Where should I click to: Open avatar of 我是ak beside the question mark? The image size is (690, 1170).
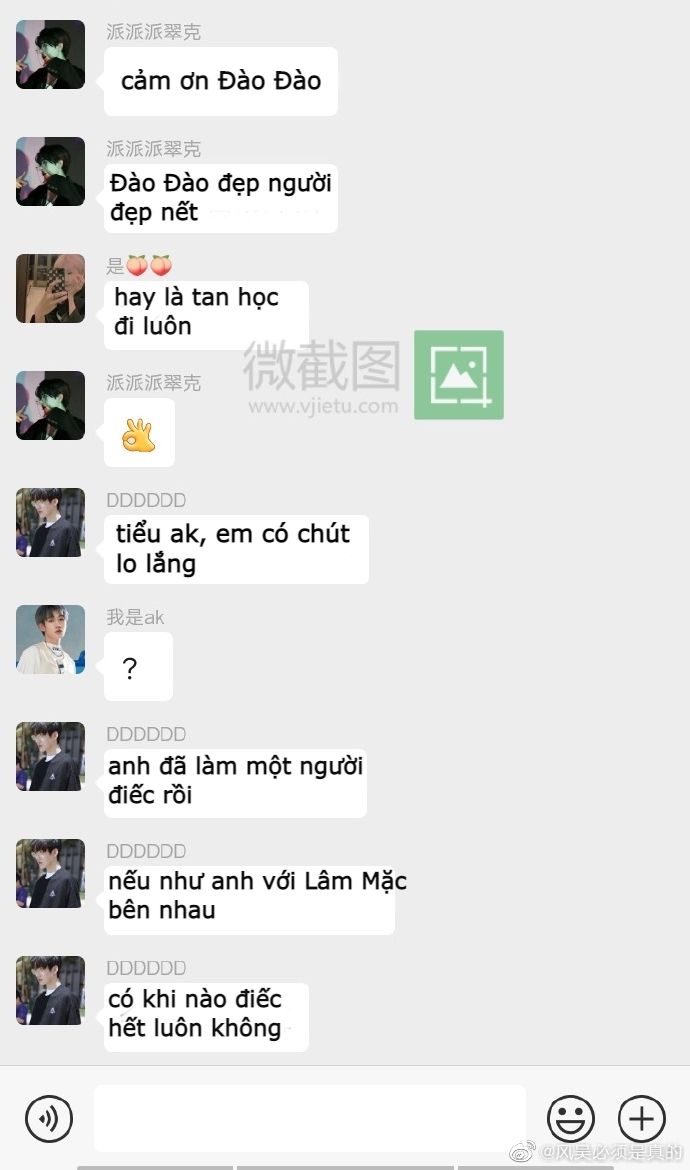51,639
